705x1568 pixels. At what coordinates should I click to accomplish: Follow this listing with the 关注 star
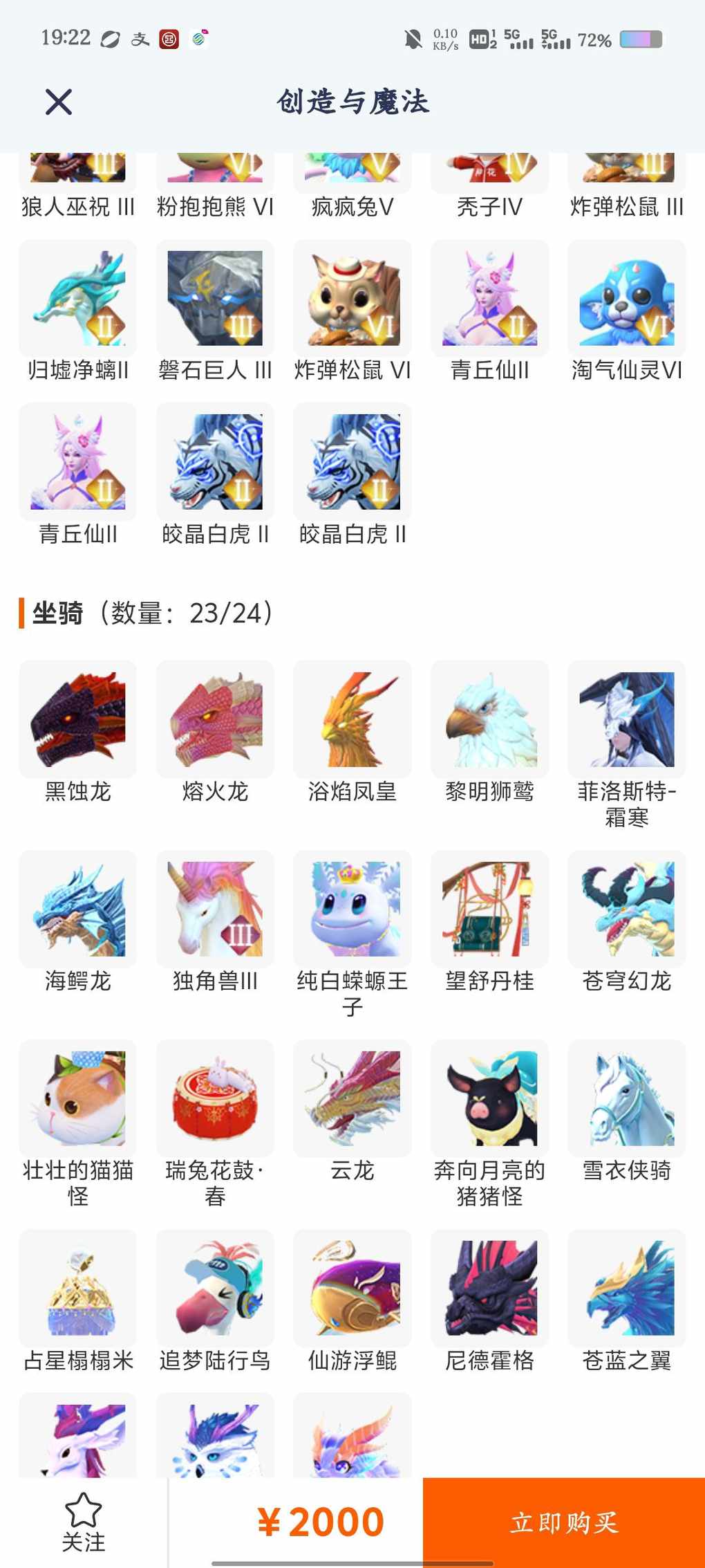coord(84,1522)
